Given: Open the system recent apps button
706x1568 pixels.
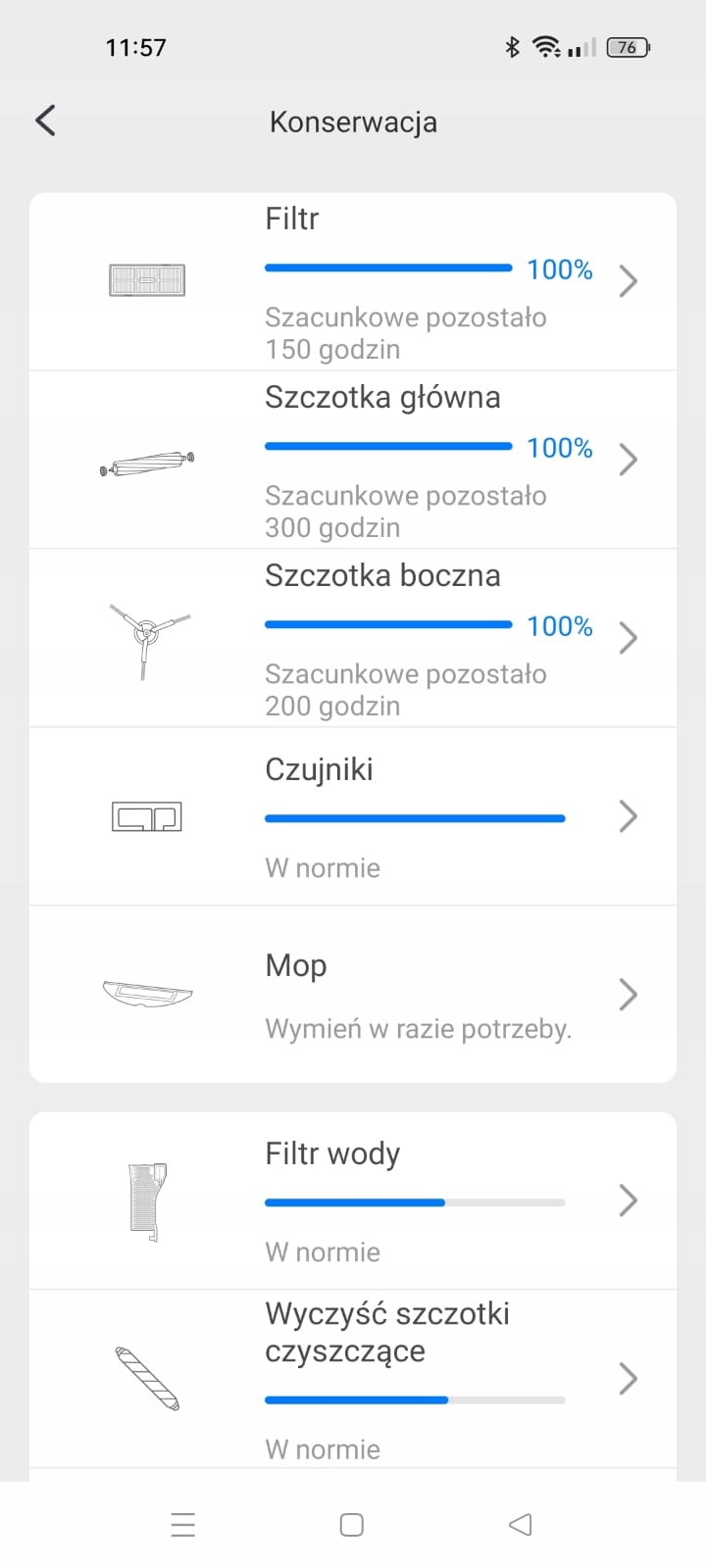Looking at the screenshot, I should tap(183, 1525).
